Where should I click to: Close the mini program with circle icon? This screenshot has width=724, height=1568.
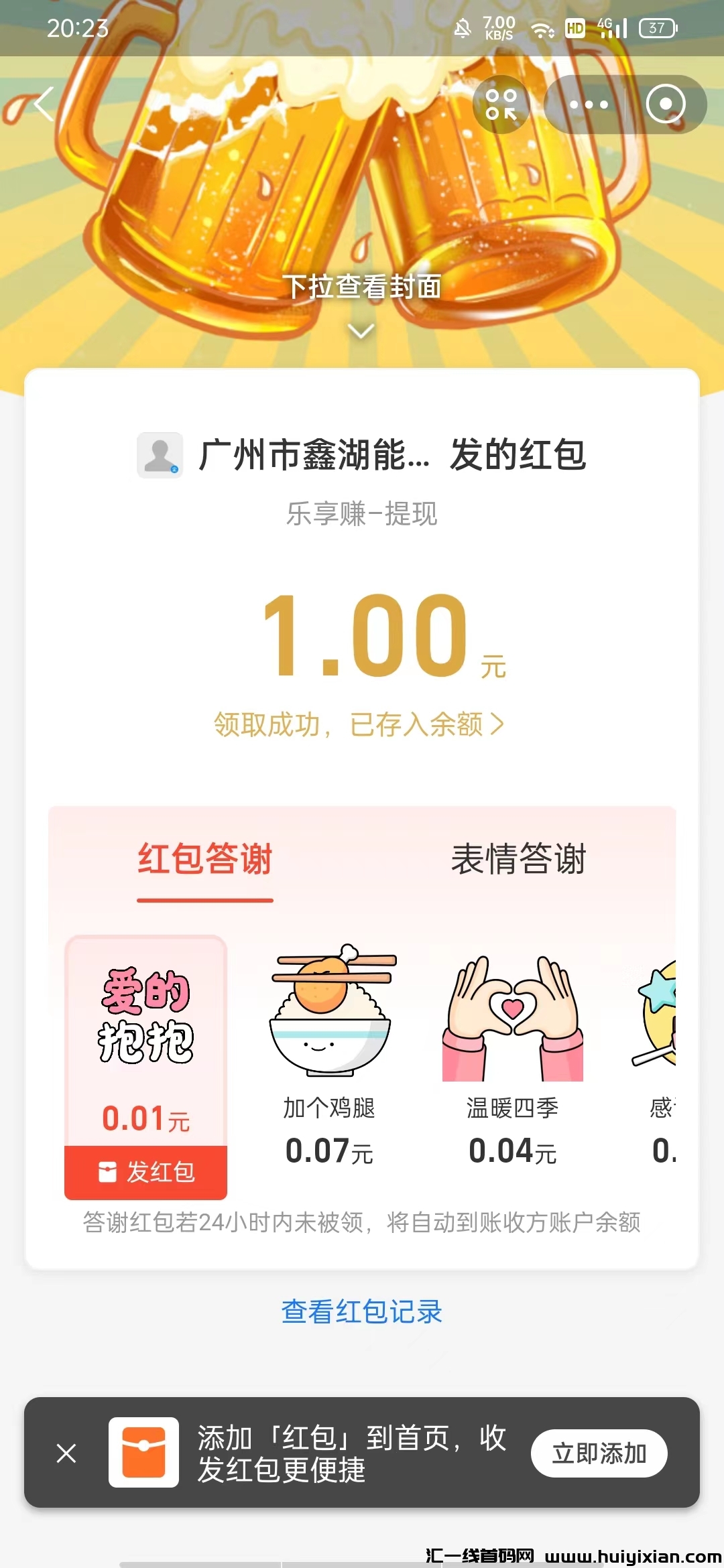pos(665,105)
